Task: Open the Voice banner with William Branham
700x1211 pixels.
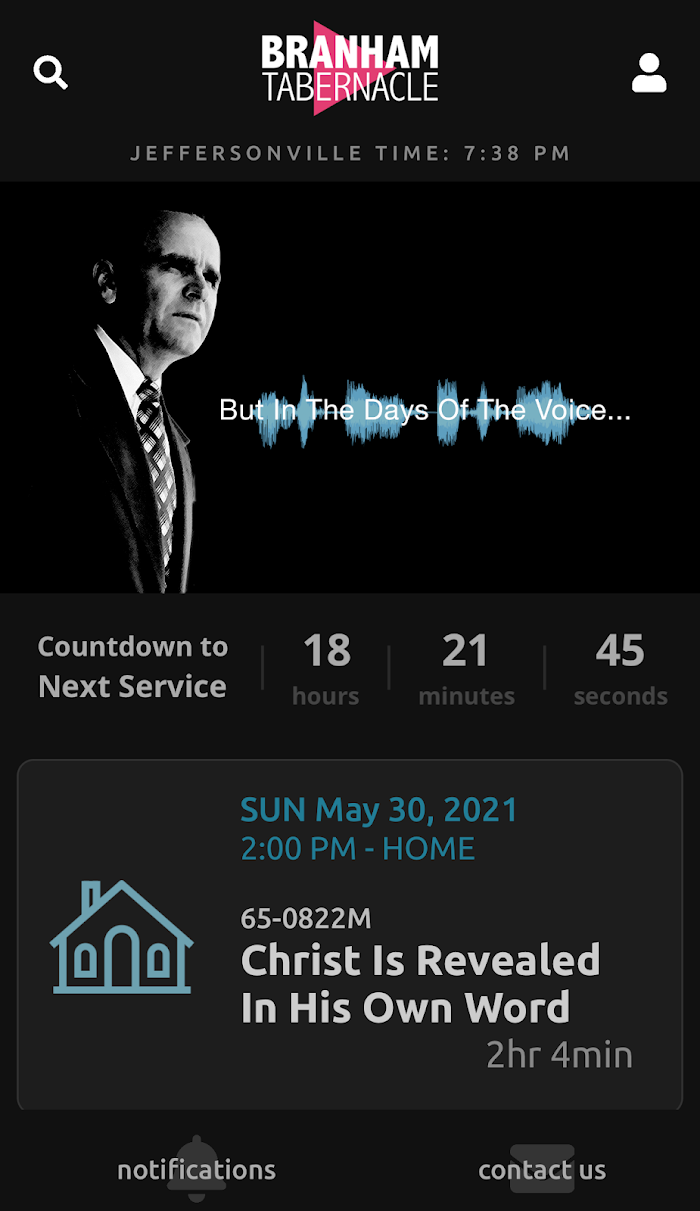Action: (x=350, y=387)
